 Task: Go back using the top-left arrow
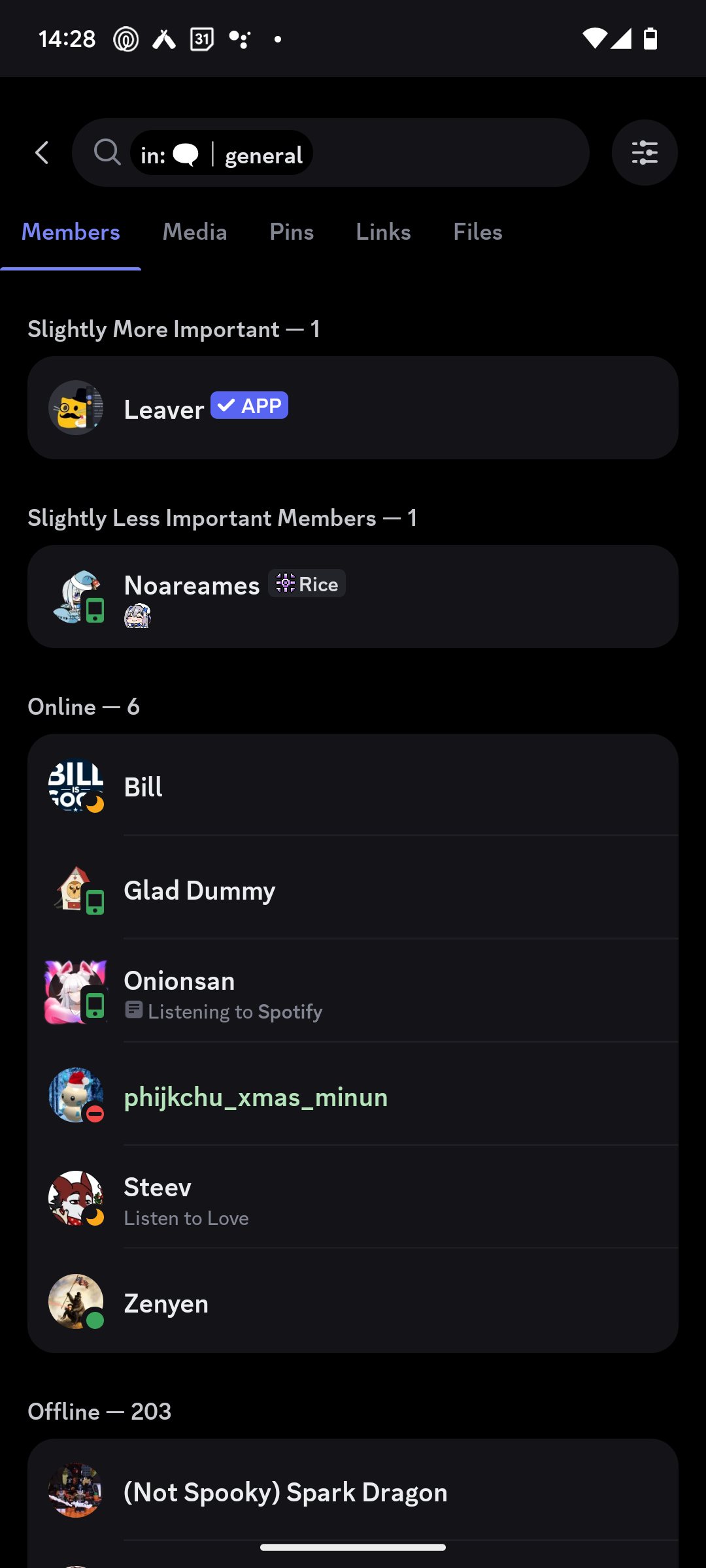coord(42,154)
